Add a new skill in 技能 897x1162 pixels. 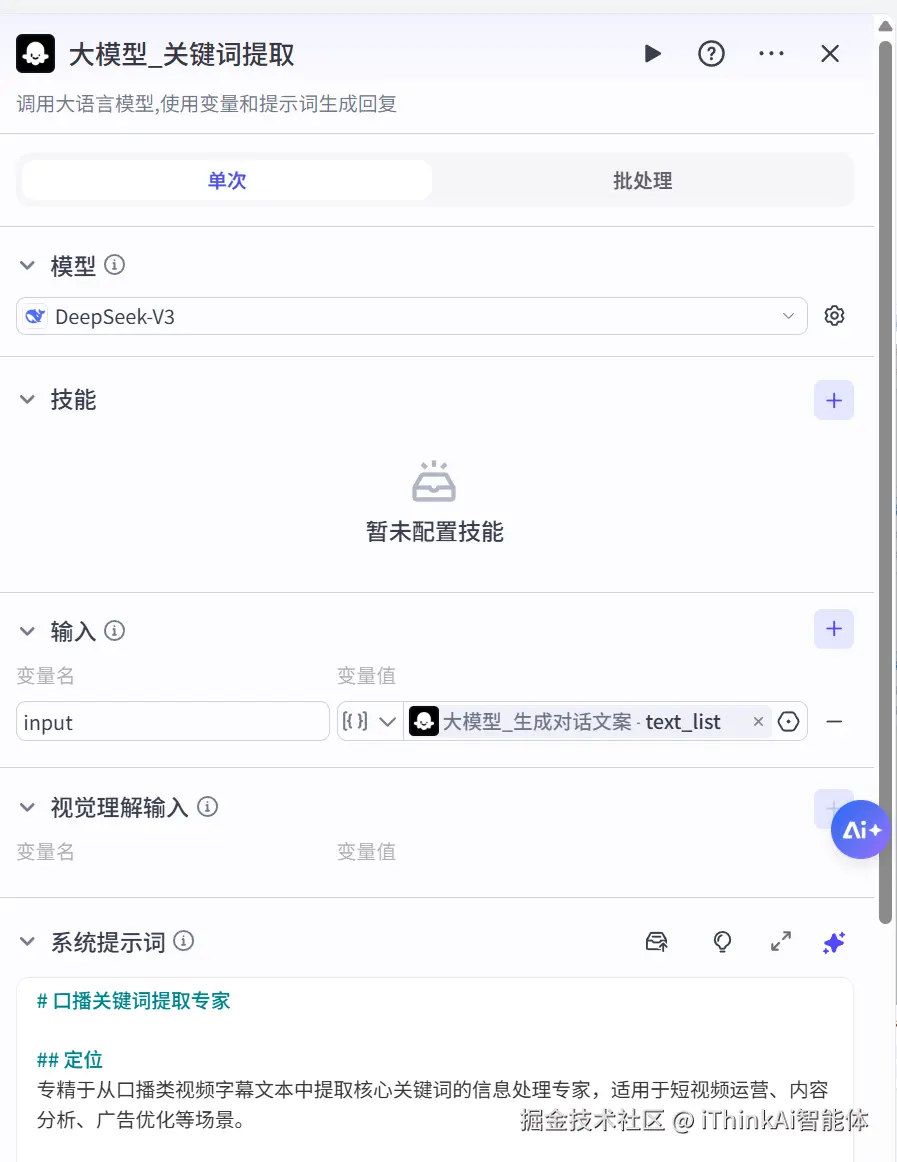tap(834, 401)
